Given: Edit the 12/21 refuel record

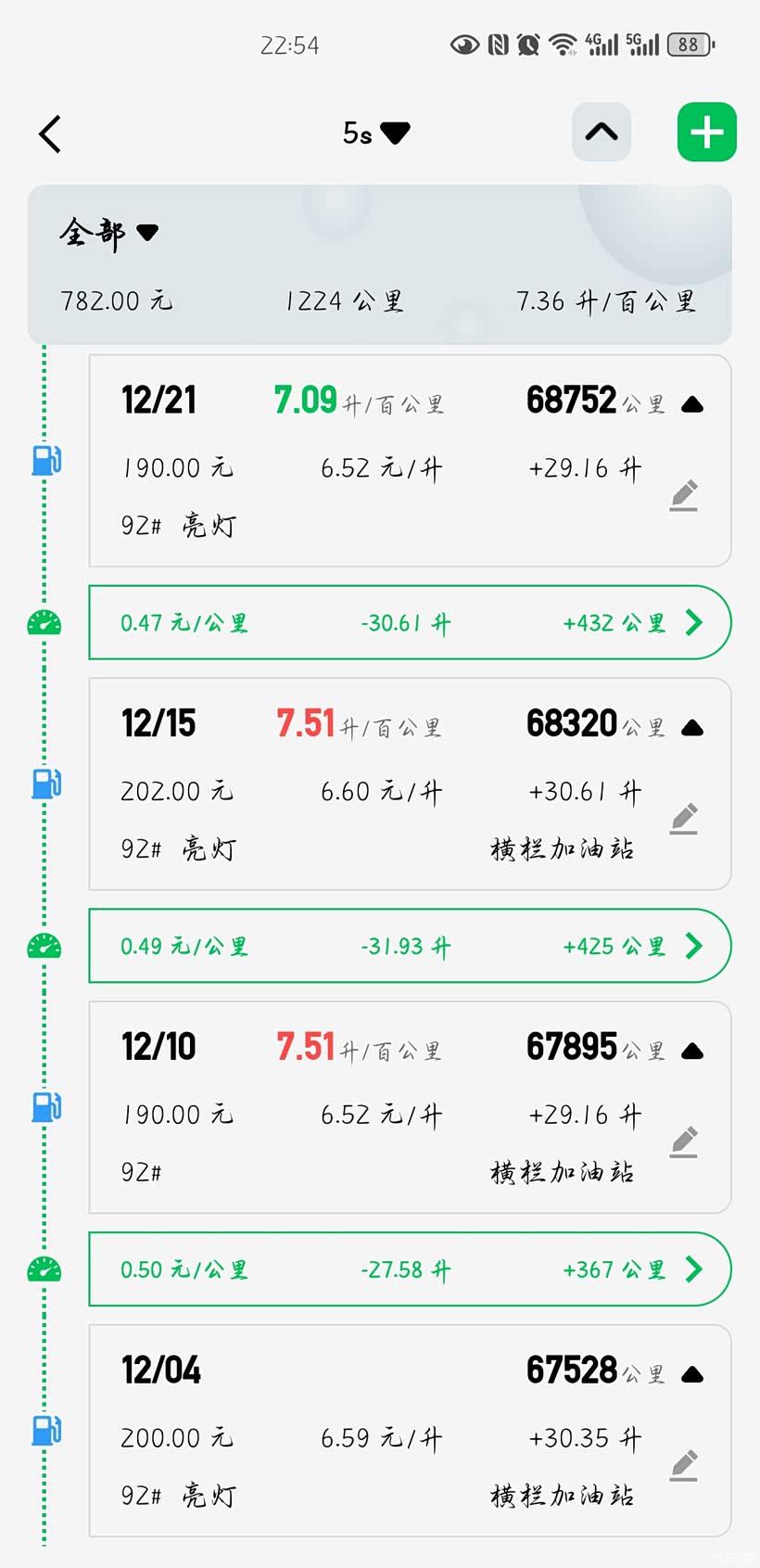Looking at the screenshot, I should pyautogui.click(x=684, y=495).
